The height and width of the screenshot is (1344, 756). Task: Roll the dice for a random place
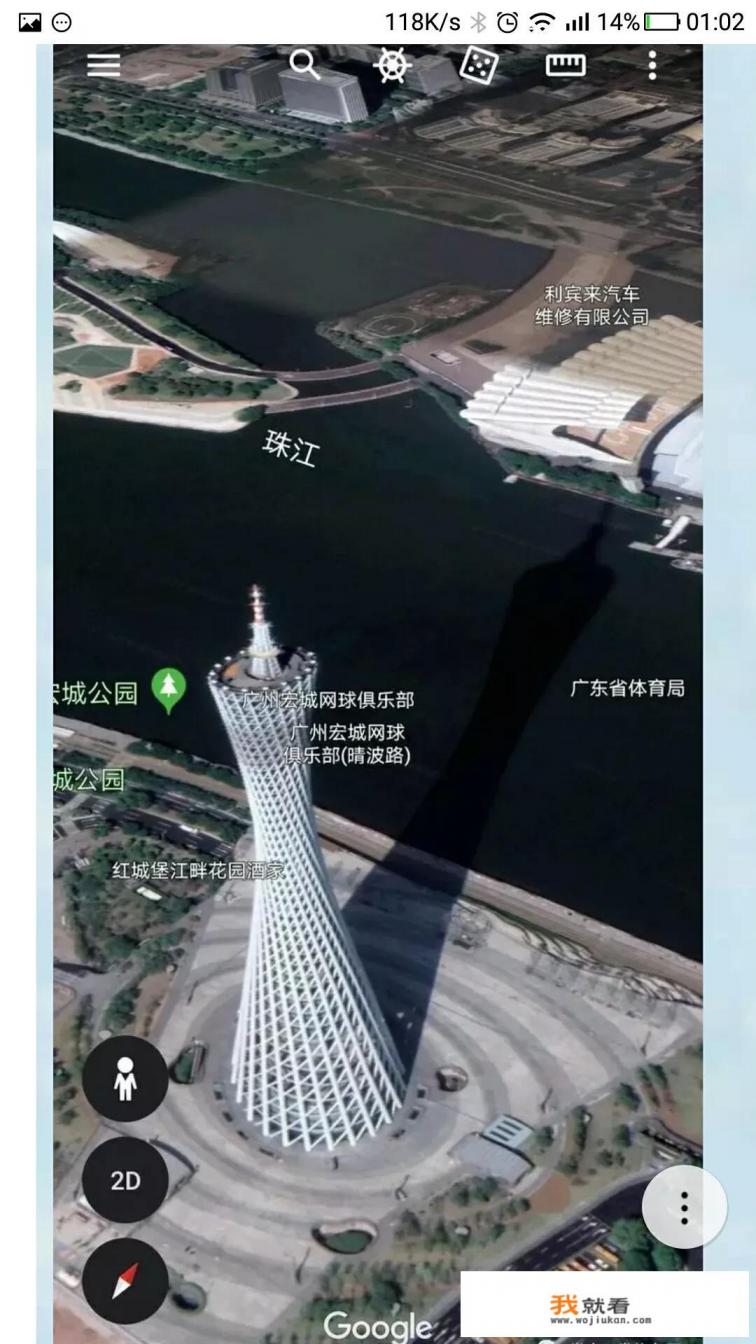(478, 66)
